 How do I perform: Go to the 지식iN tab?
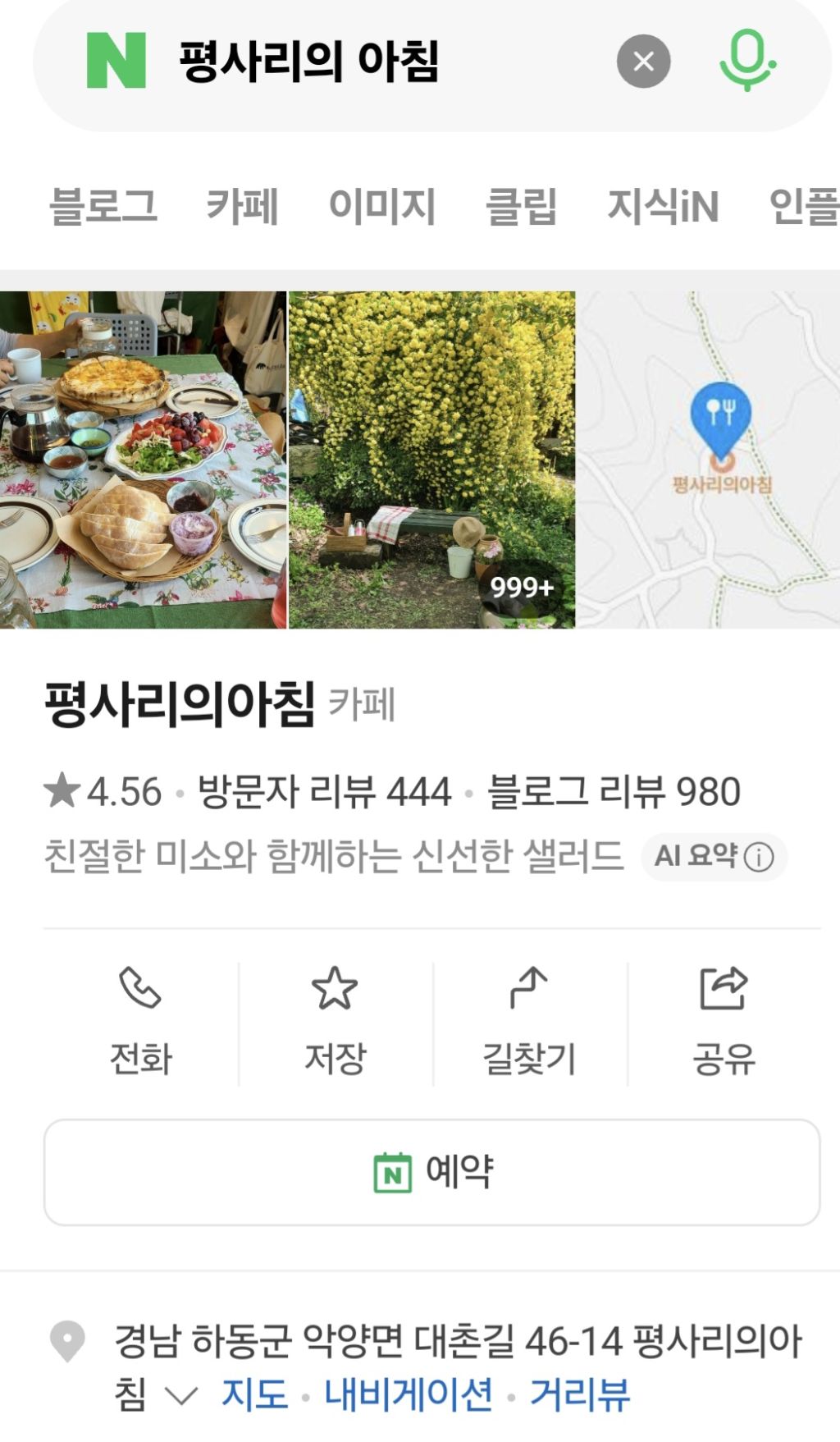tap(663, 205)
